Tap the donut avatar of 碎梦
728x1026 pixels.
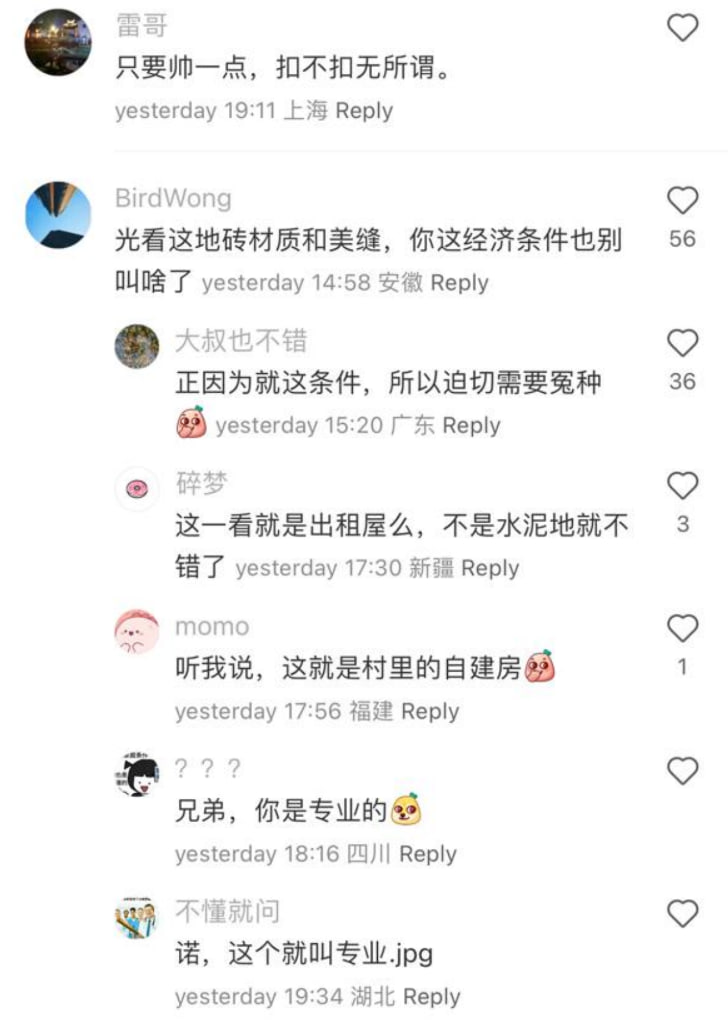pyautogui.click(x=136, y=490)
